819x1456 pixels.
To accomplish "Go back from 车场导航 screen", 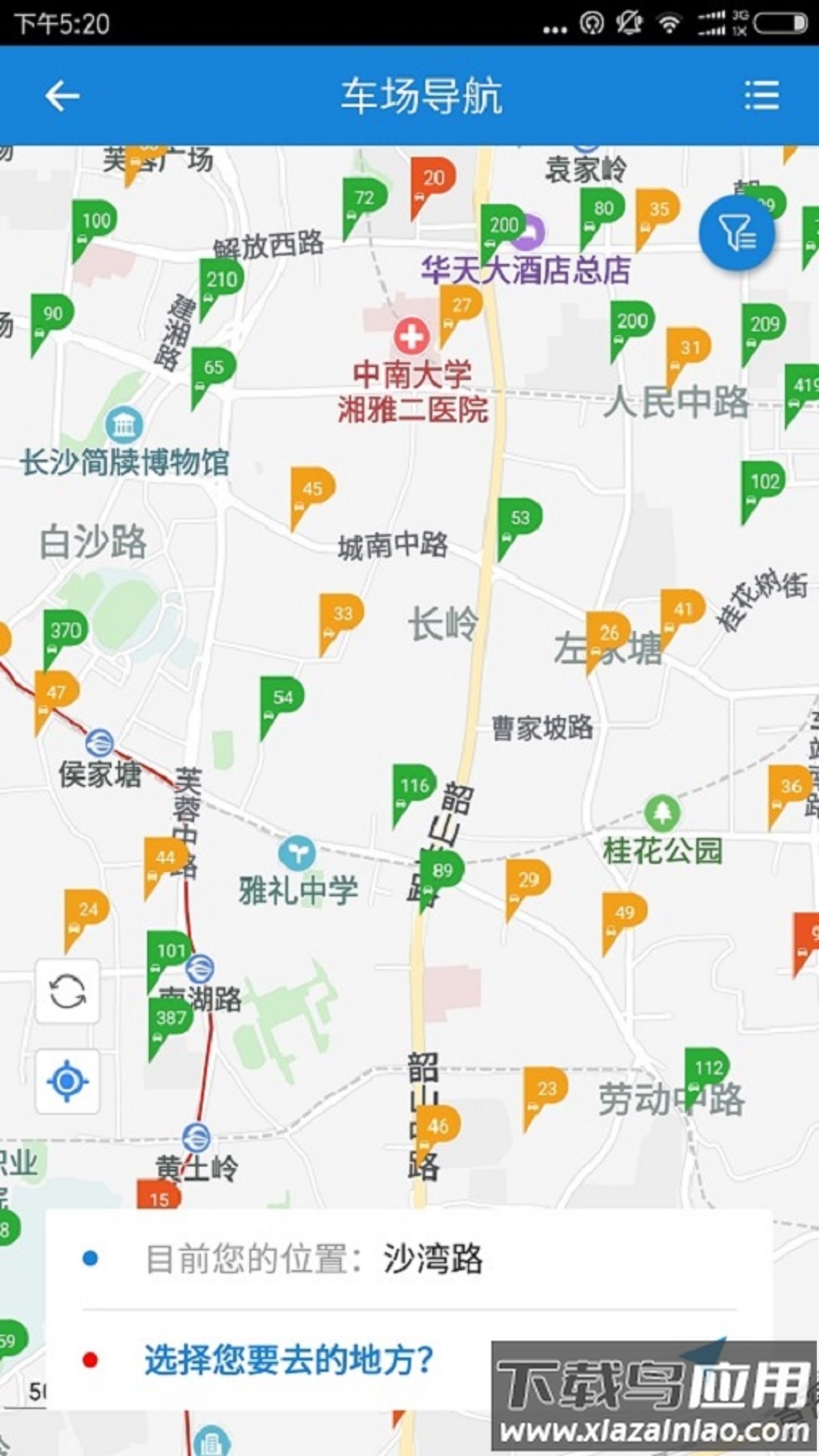I will [62, 96].
